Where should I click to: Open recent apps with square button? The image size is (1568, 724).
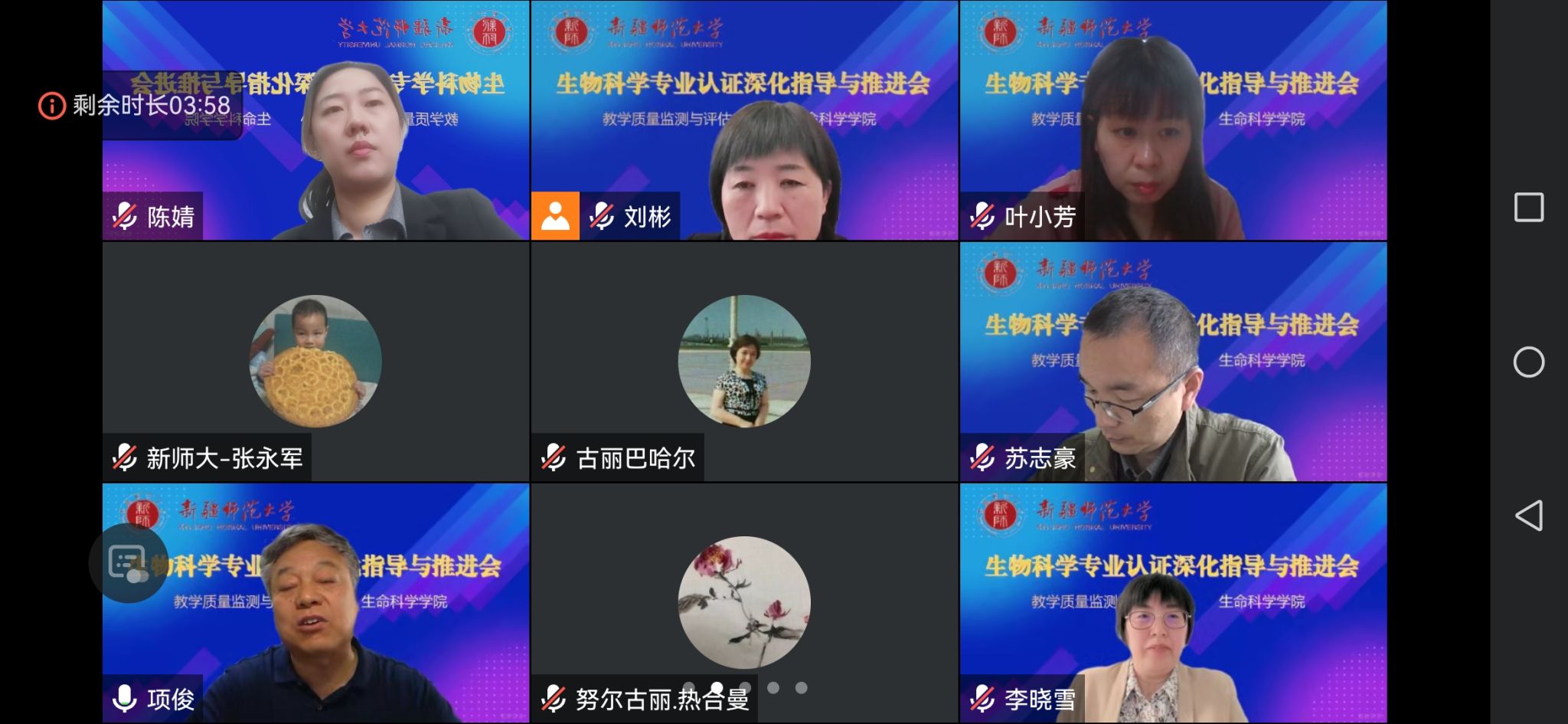click(x=1528, y=208)
